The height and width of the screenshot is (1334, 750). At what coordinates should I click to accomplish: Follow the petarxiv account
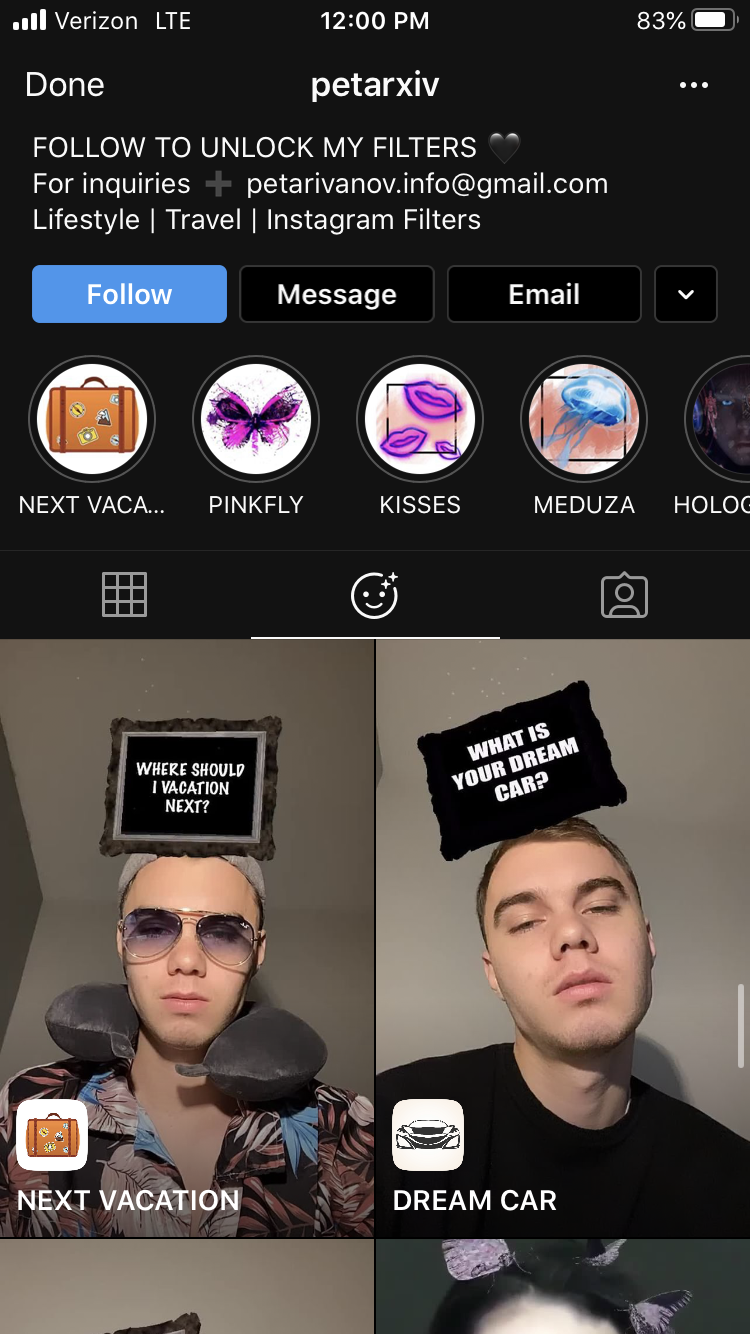[x=129, y=294]
